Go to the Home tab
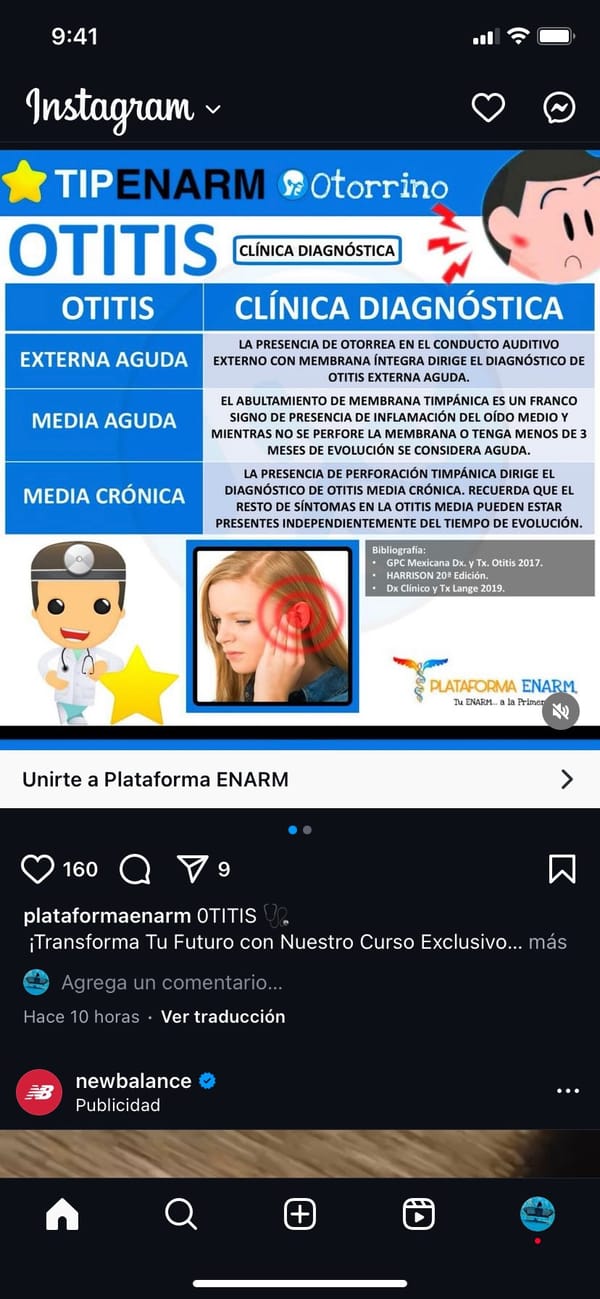Viewport: 600px width, 1299px height. 62,1214
